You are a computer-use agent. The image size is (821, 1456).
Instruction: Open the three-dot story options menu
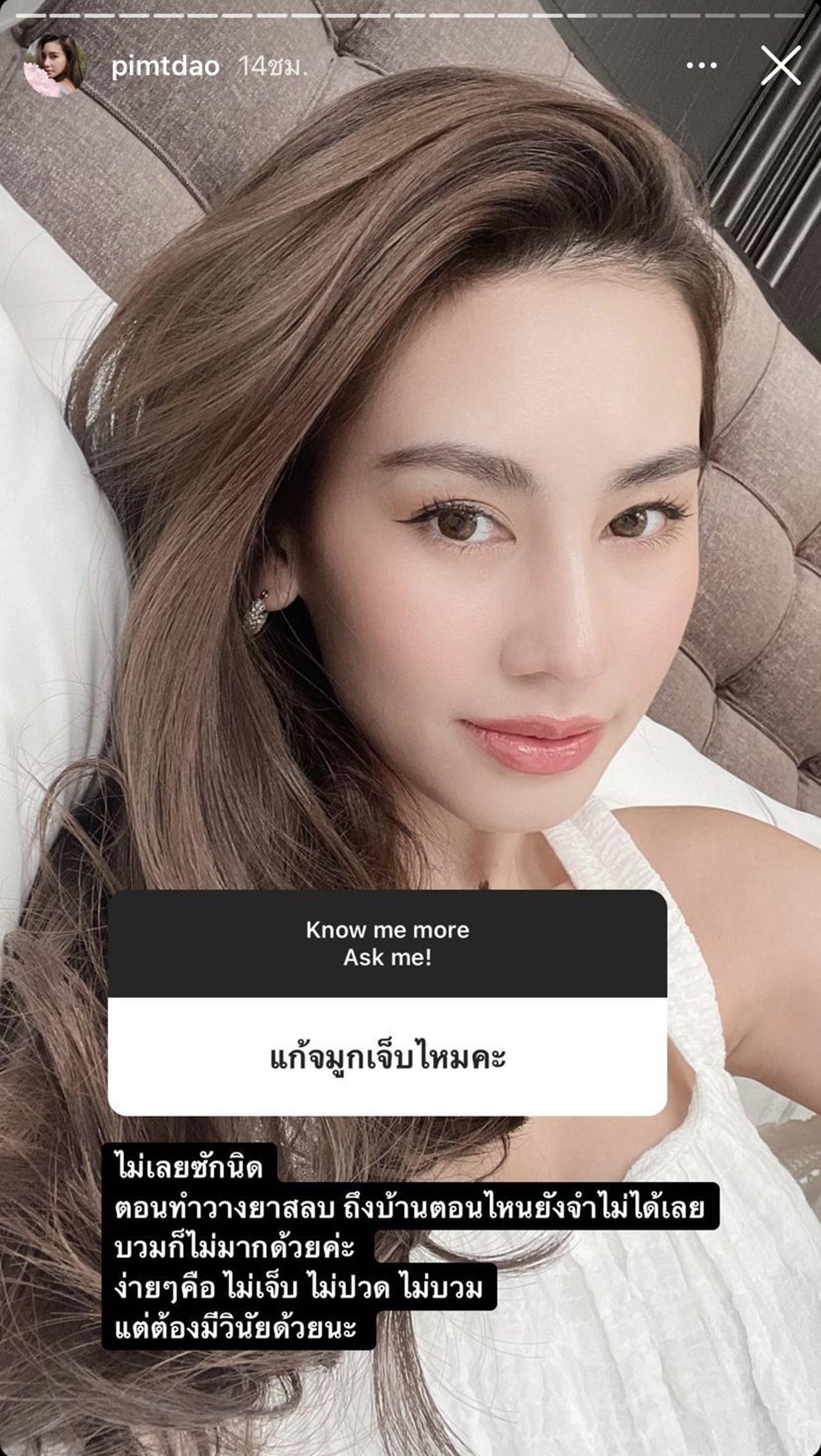point(701,65)
